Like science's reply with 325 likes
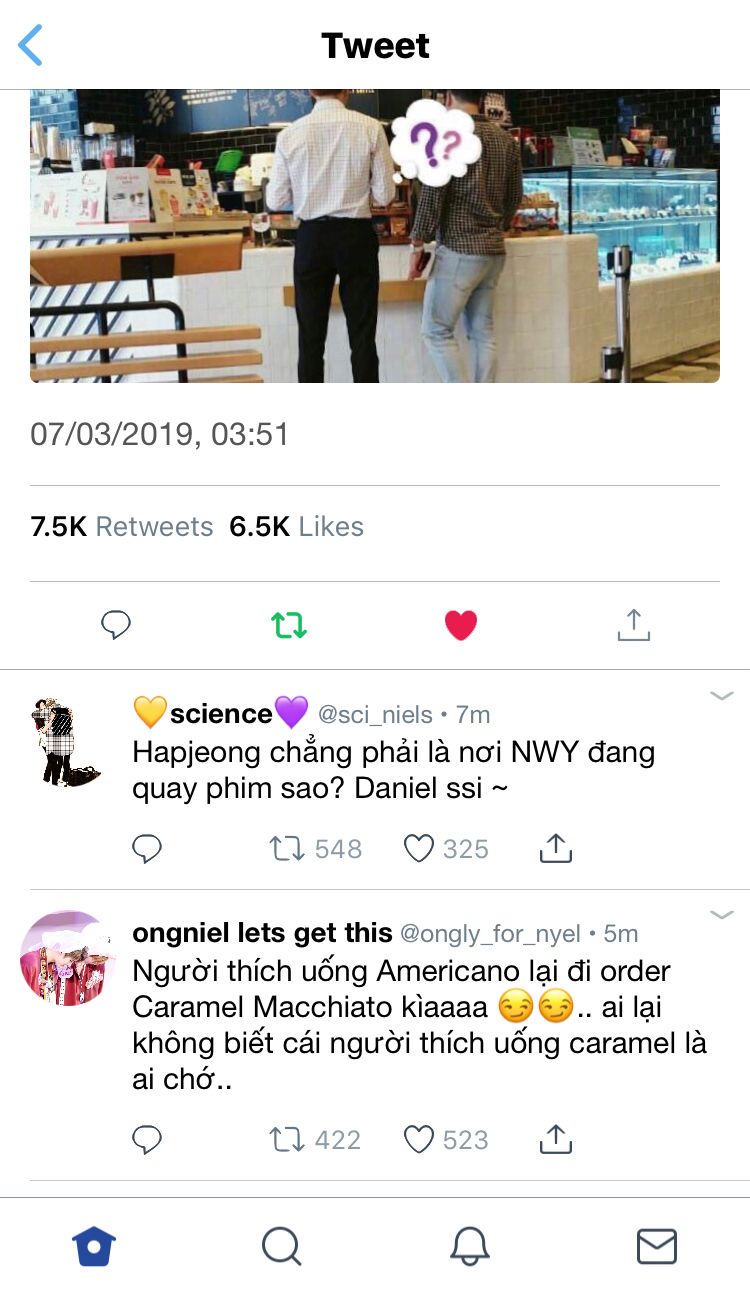The height and width of the screenshot is (1295, 750). pyautogui.click(x=419, y=849)
